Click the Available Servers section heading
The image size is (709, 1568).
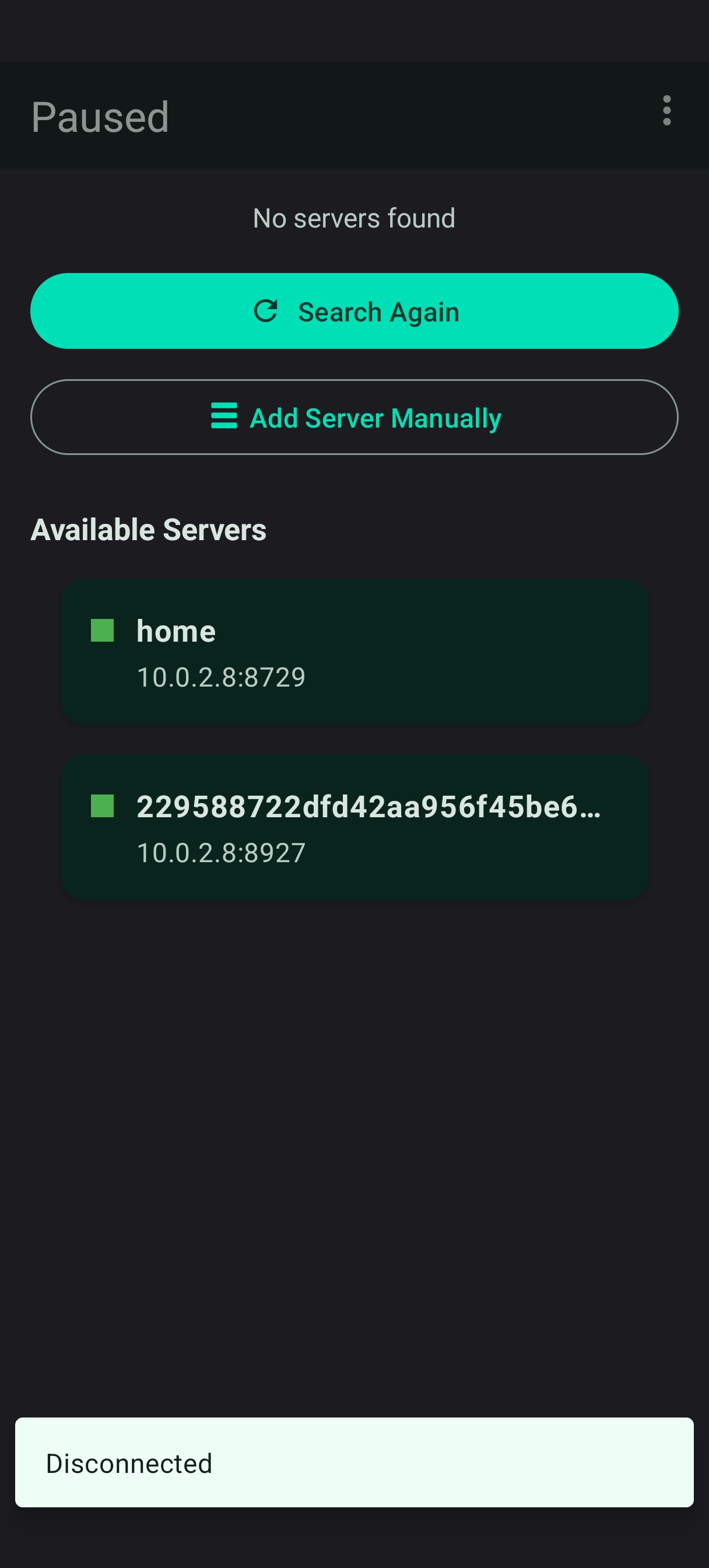coord(149,529)
